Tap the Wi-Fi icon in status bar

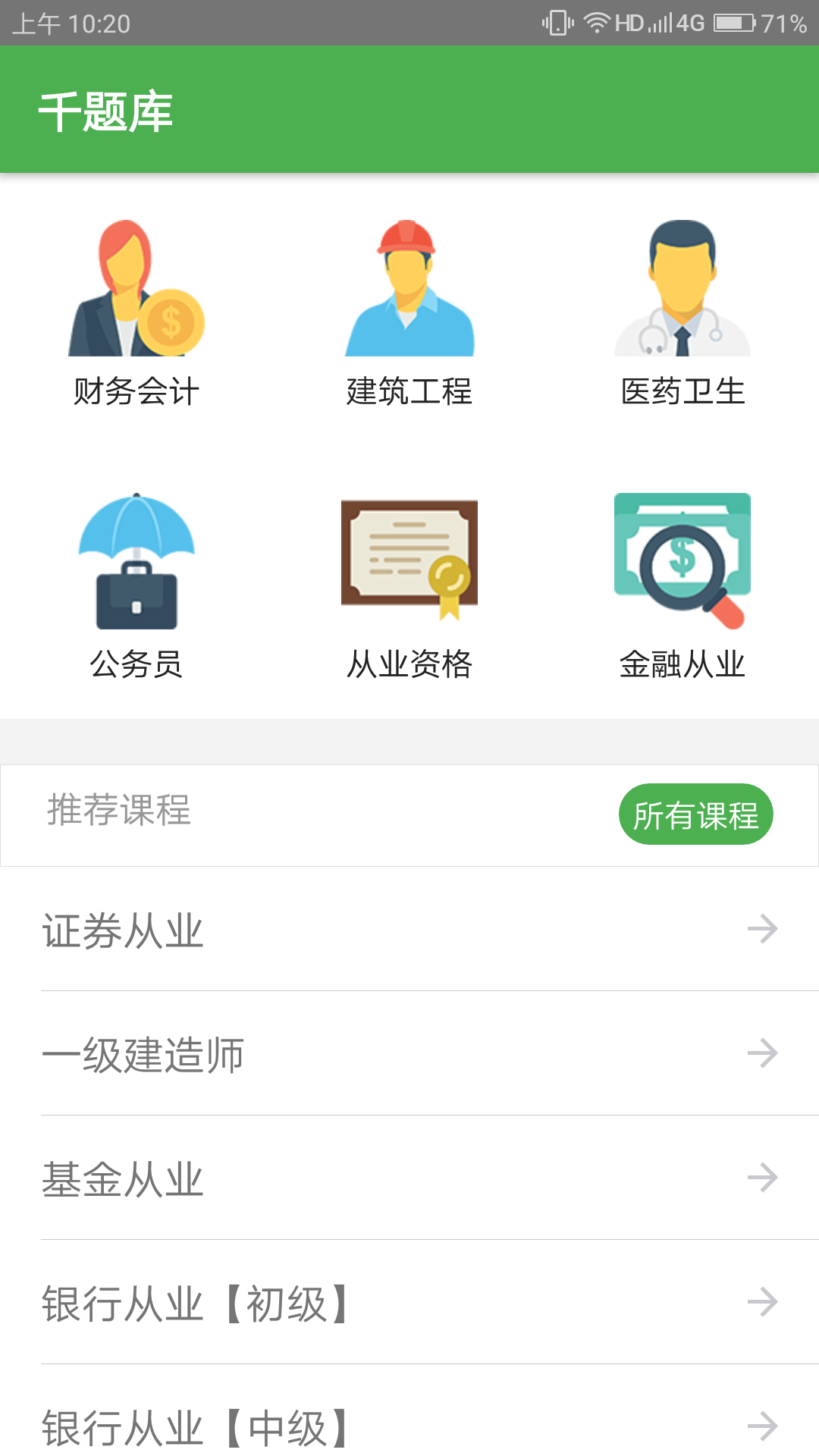(596, 22)
